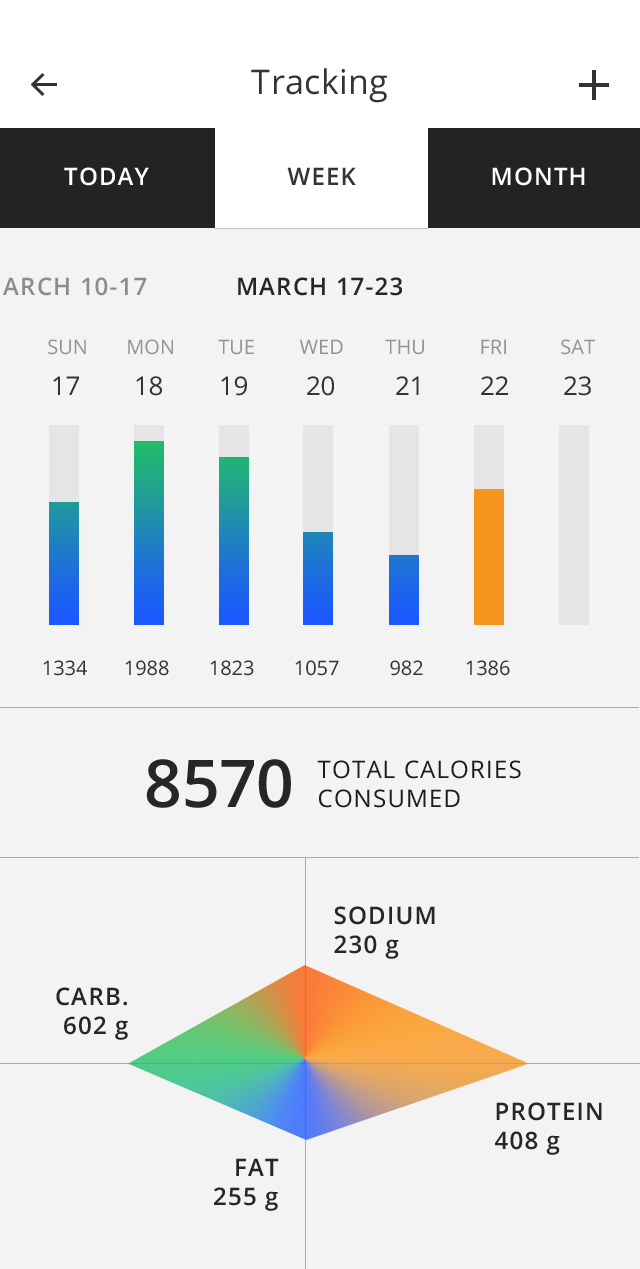640x1269 pixels.
Task: Add a new entry with plus icon
Action: tap(594, 86)
